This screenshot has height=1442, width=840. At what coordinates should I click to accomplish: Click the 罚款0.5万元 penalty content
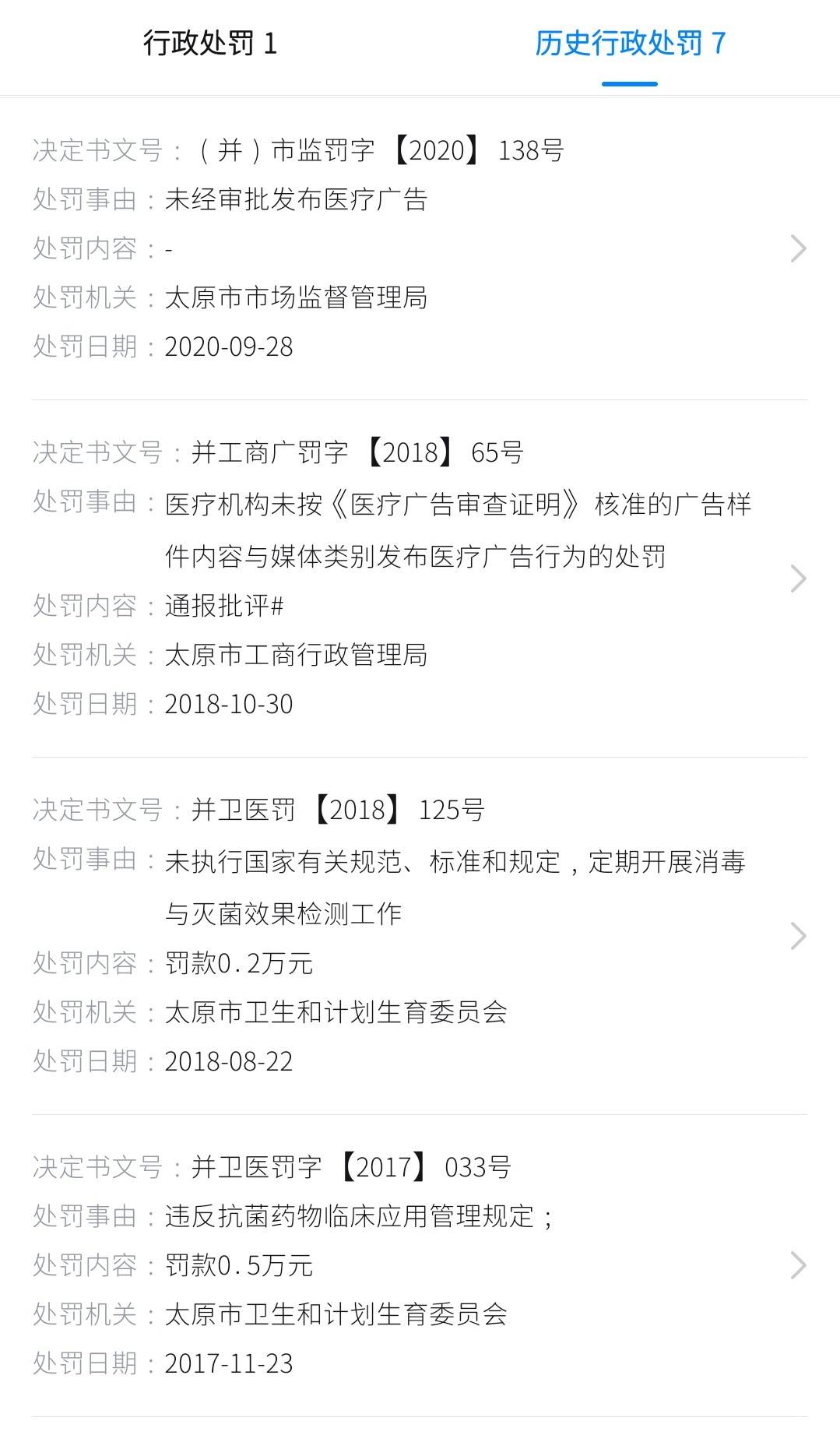(237, 1265)
